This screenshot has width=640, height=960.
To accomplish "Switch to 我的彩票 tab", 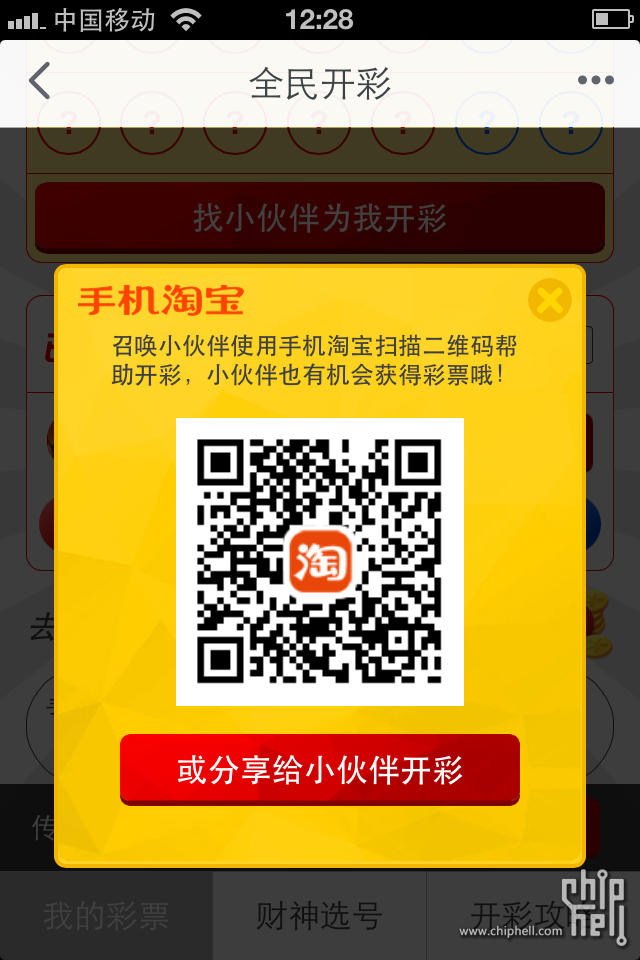I will [106, 916].
